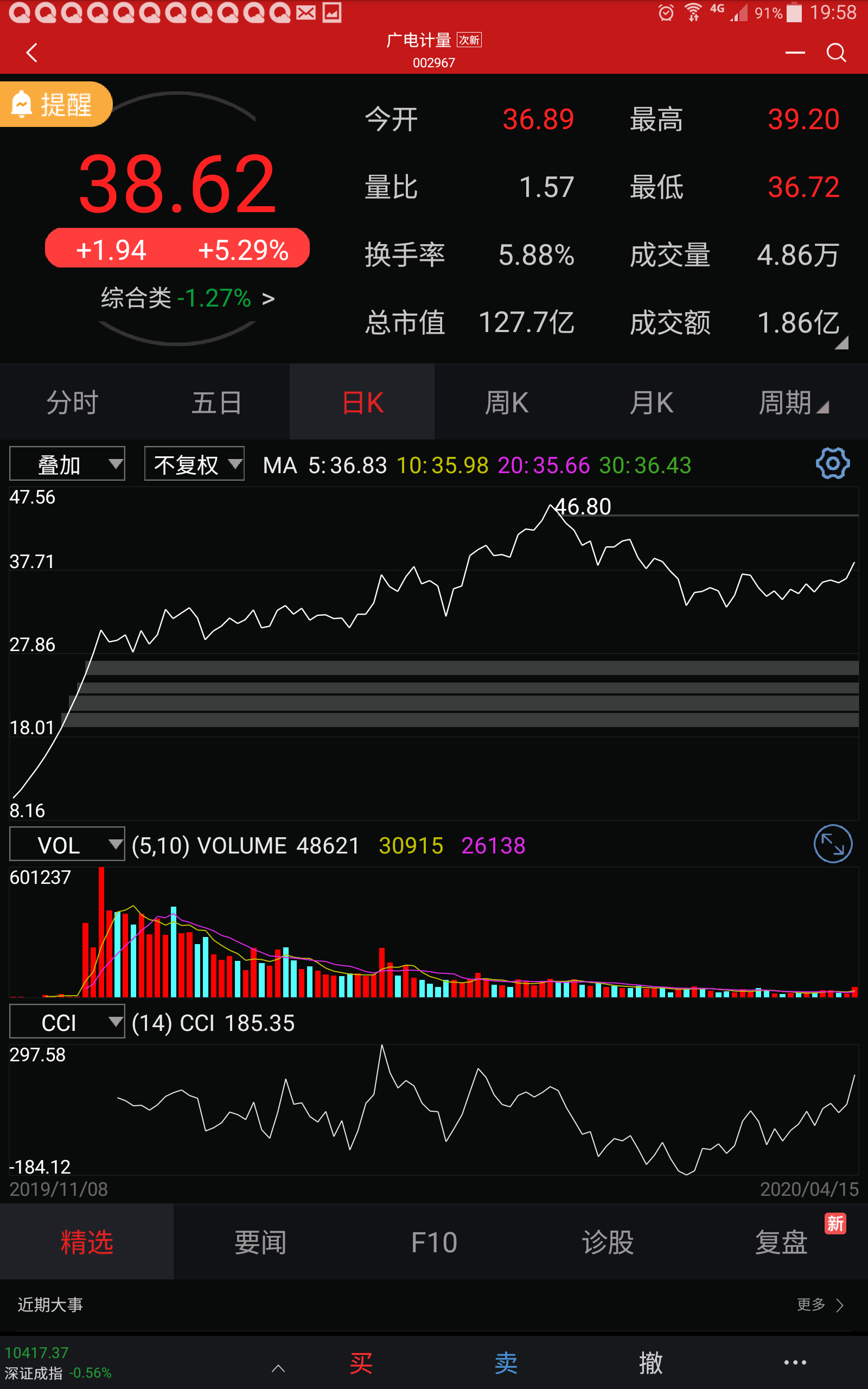Screen dimensions: 868x1389
Task: Switch adjustment mode from 不复权
Action: 194,464
